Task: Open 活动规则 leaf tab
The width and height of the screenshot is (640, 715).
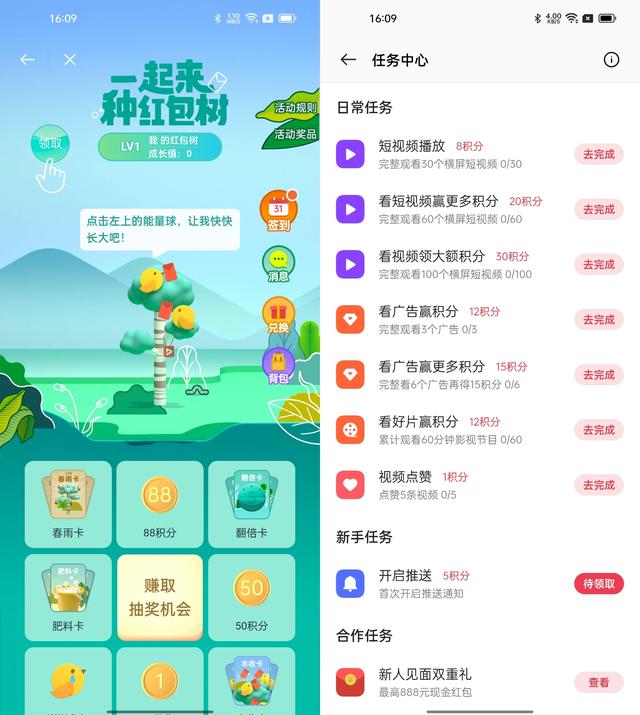Action: [x=294, y=108]
